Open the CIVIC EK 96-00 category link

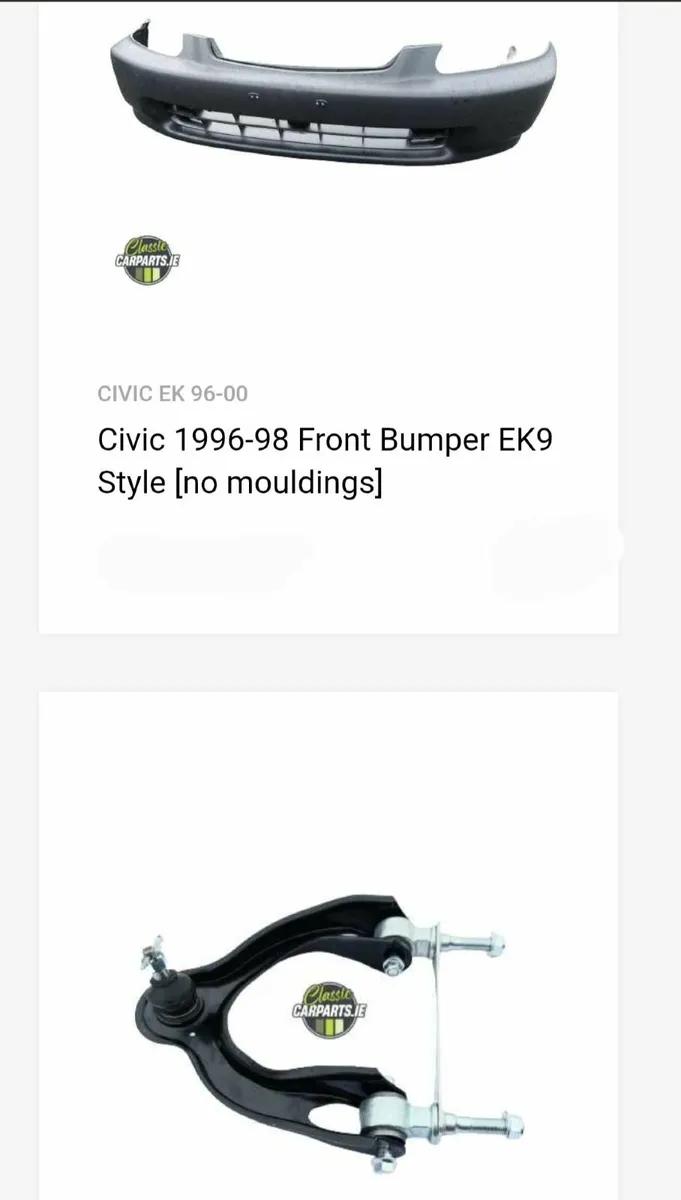tap(172, 394)
